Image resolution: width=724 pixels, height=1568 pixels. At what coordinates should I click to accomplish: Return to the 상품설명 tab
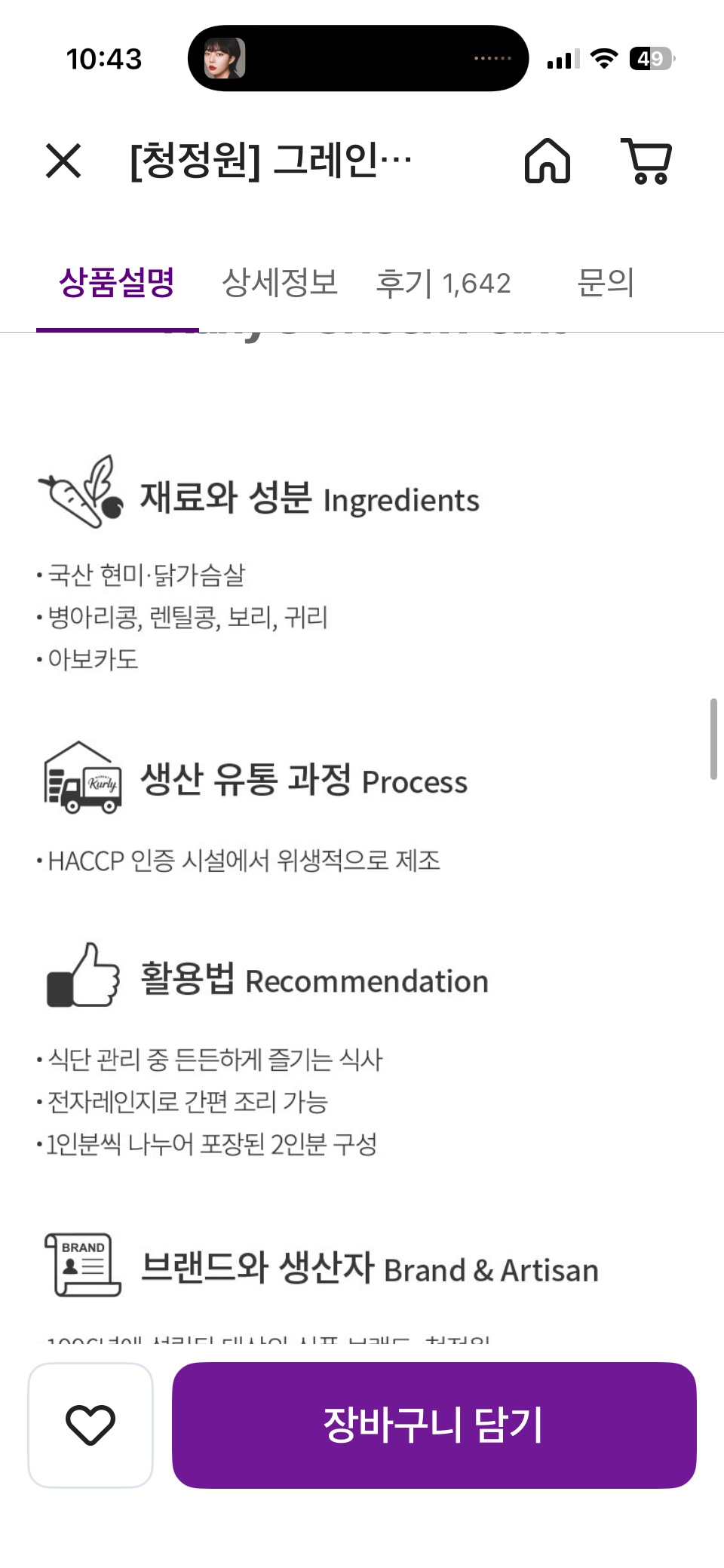(x=118, y=282)
